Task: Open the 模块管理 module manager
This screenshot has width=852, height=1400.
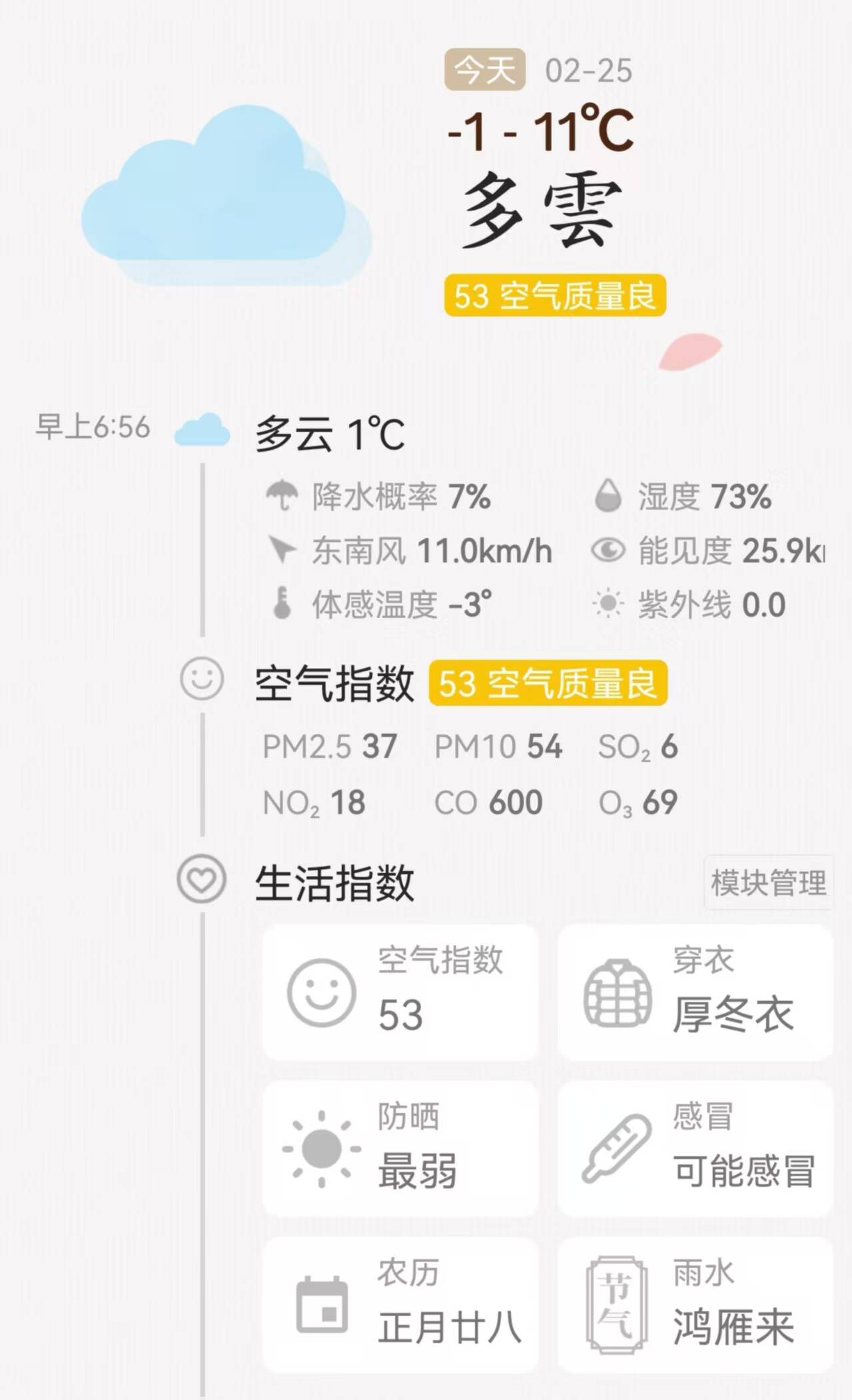Action: tap(768, 883)
